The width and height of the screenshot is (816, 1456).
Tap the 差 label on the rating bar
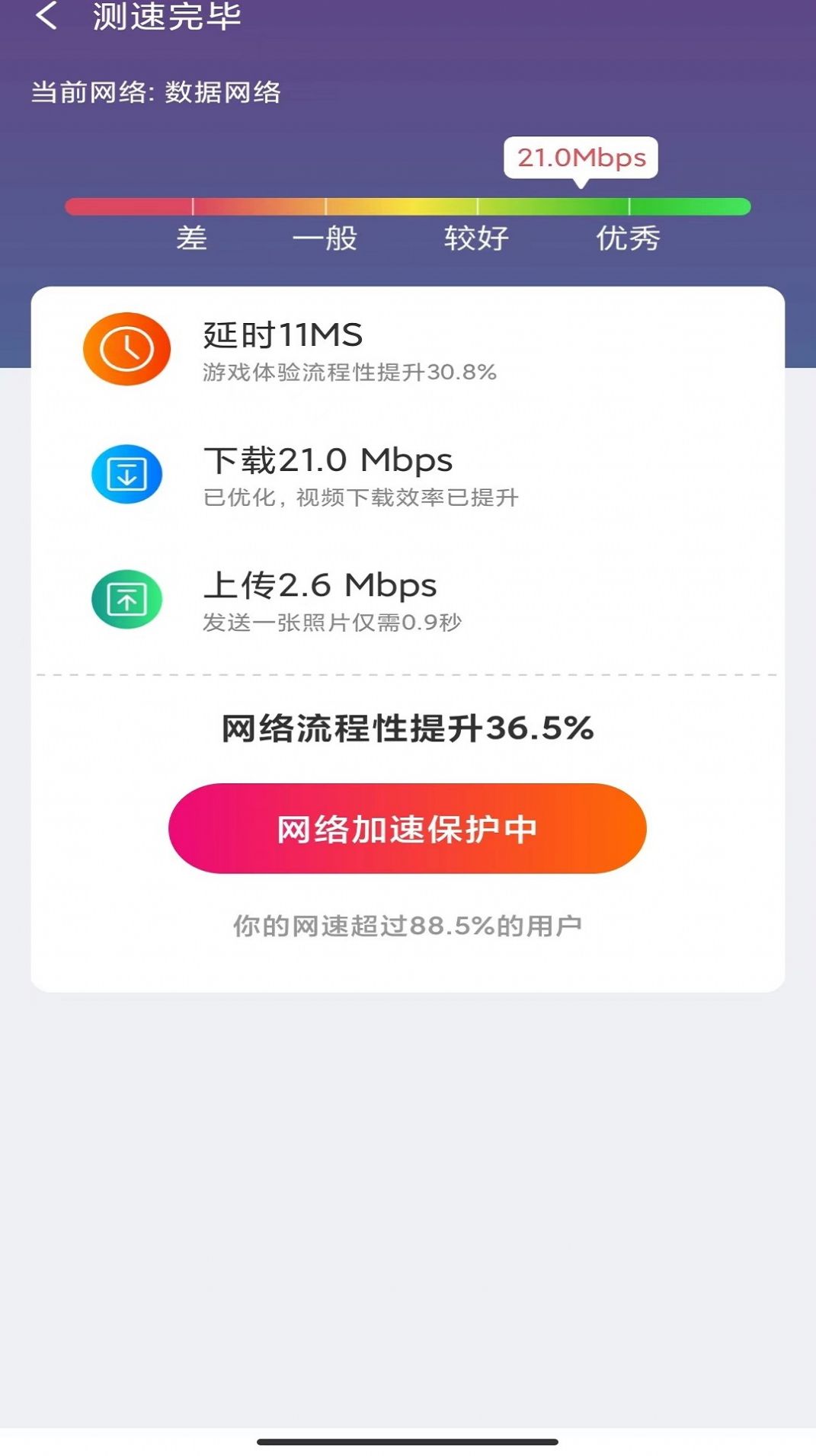pyautogui.click(x=193, y=238)
